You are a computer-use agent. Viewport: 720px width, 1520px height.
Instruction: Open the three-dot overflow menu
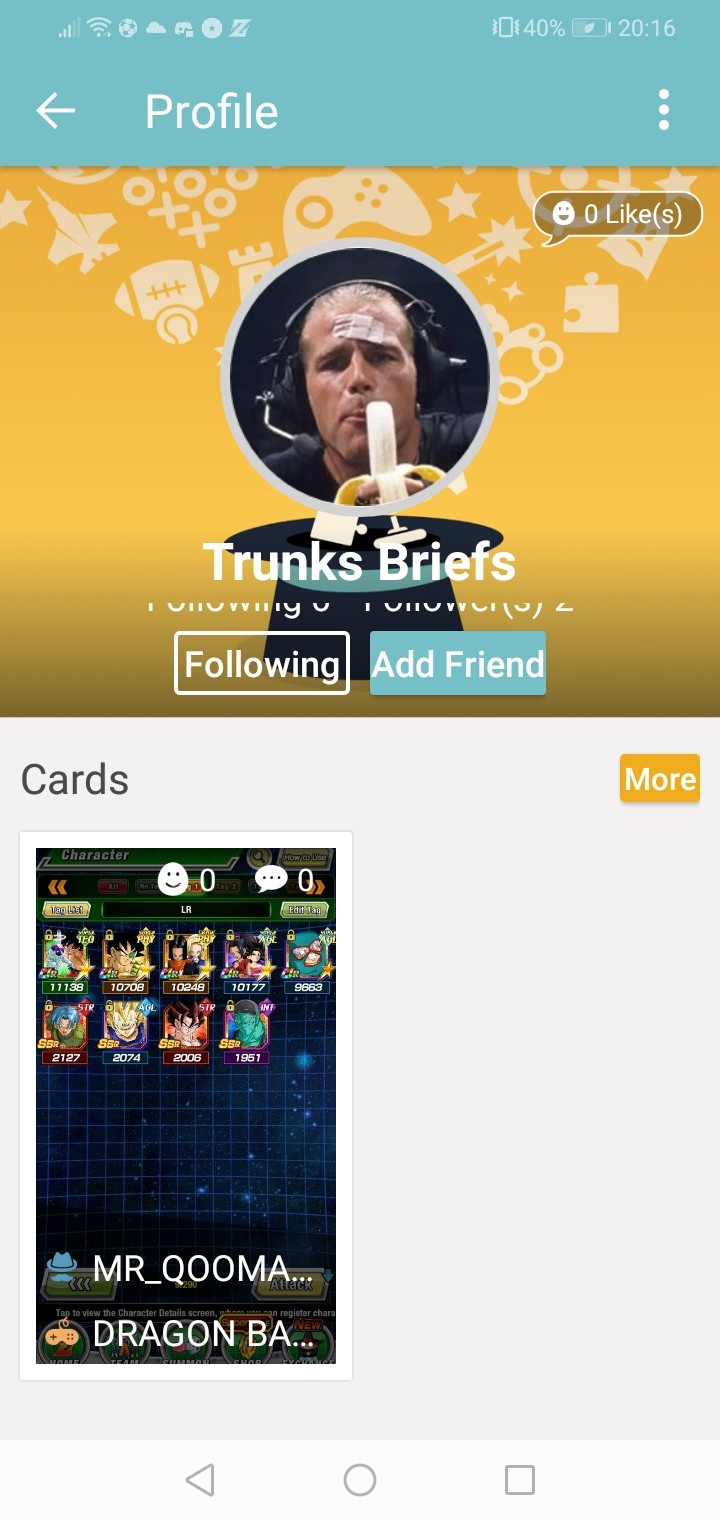(664, 111)
